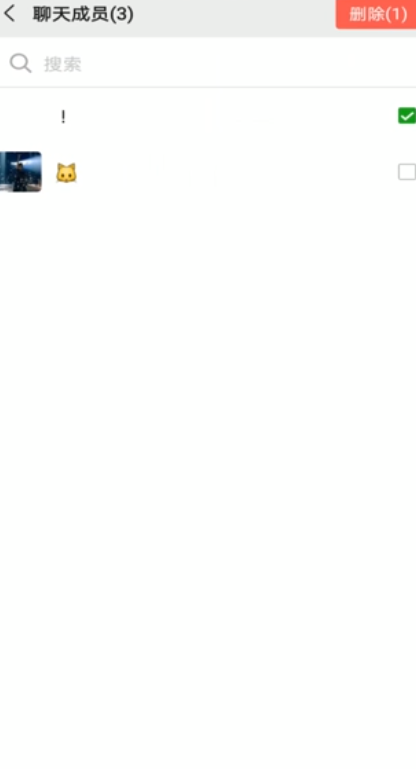Open the 搜索 search field
Image resolution: width=416 pixels, height=769 pixels.
tap(208, 63)
